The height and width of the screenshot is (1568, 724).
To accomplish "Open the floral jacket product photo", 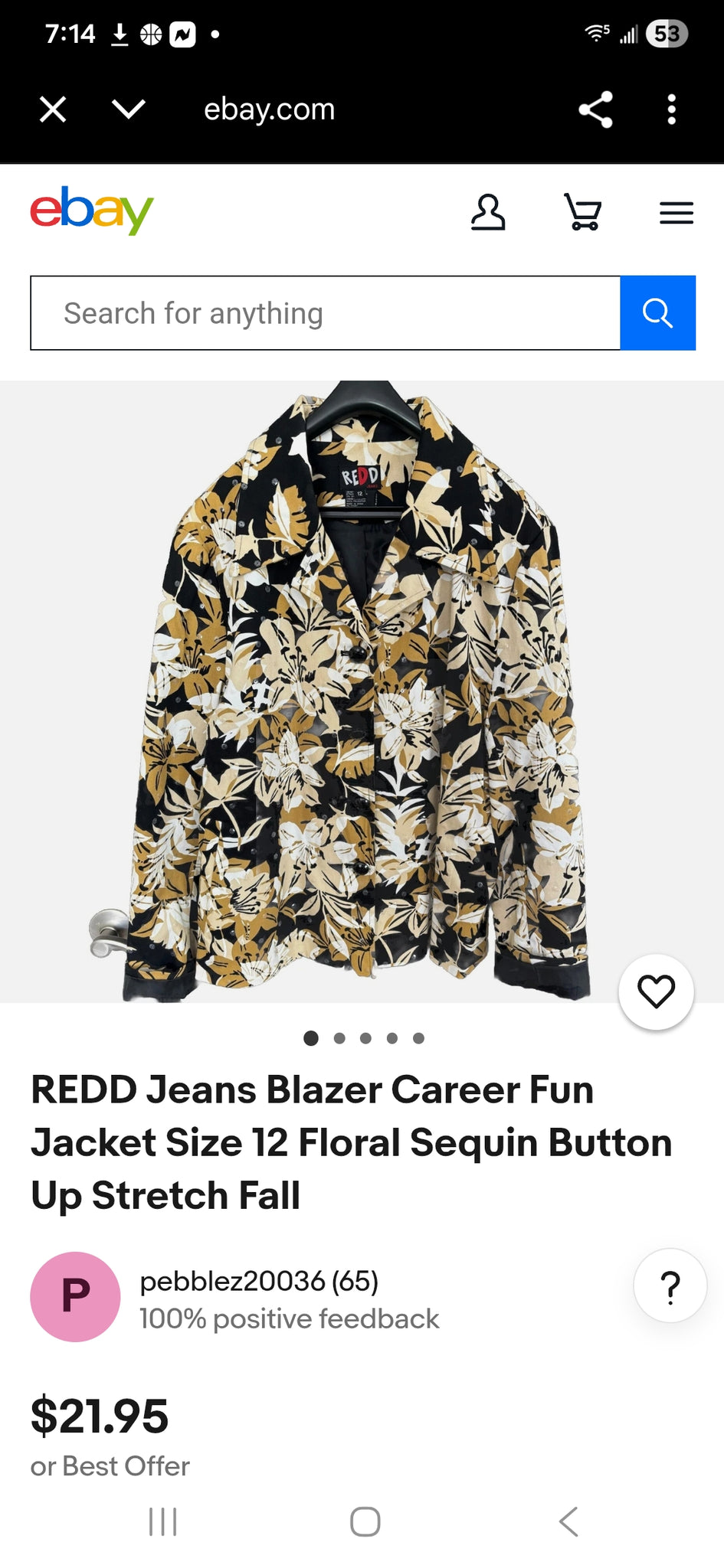I will [360, 689].
